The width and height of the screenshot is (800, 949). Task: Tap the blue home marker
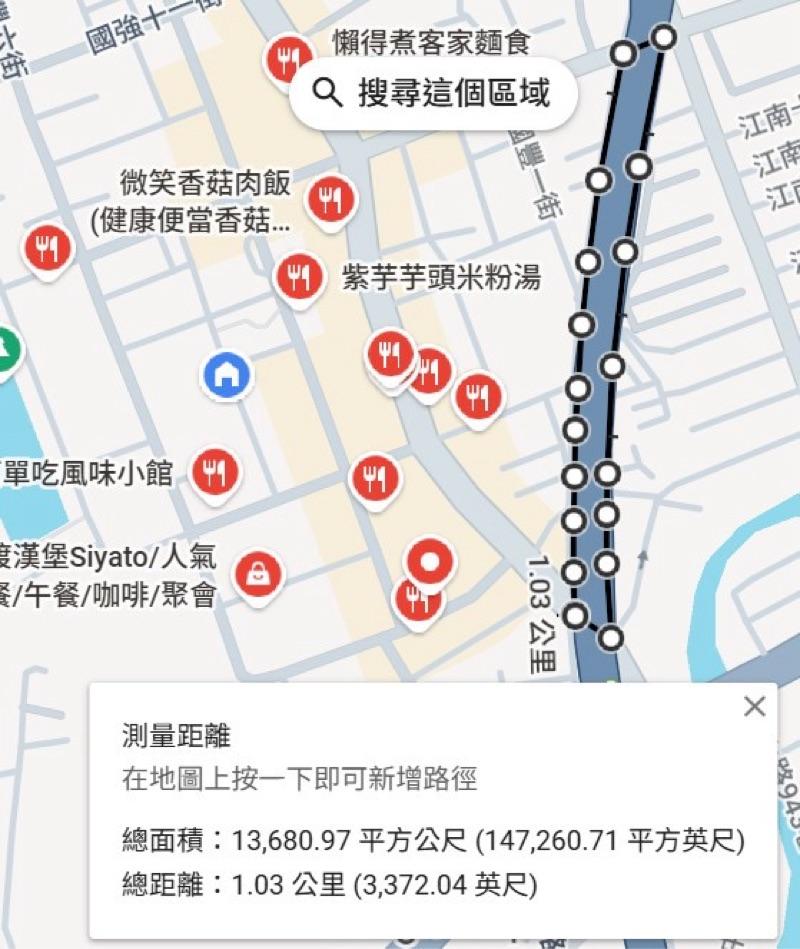(x=227, y=375)
